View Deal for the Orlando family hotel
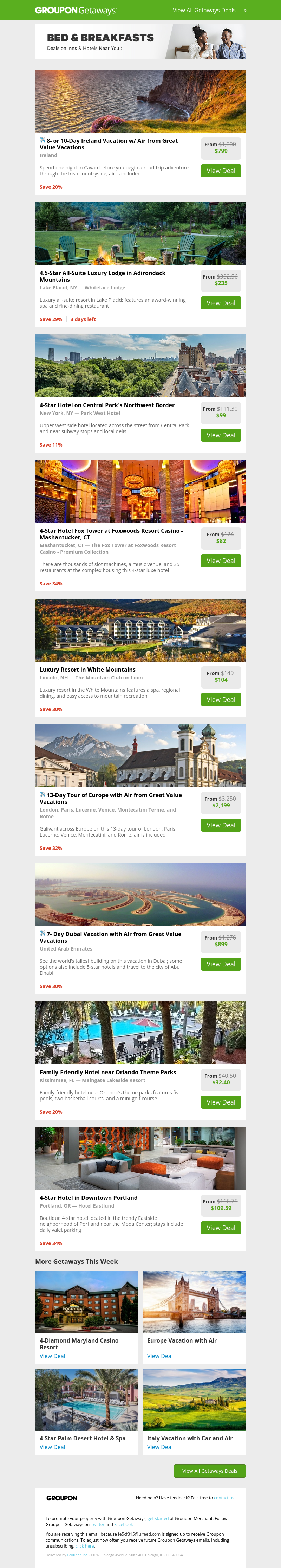281x1568 pixels. [x=221, y=1102]
